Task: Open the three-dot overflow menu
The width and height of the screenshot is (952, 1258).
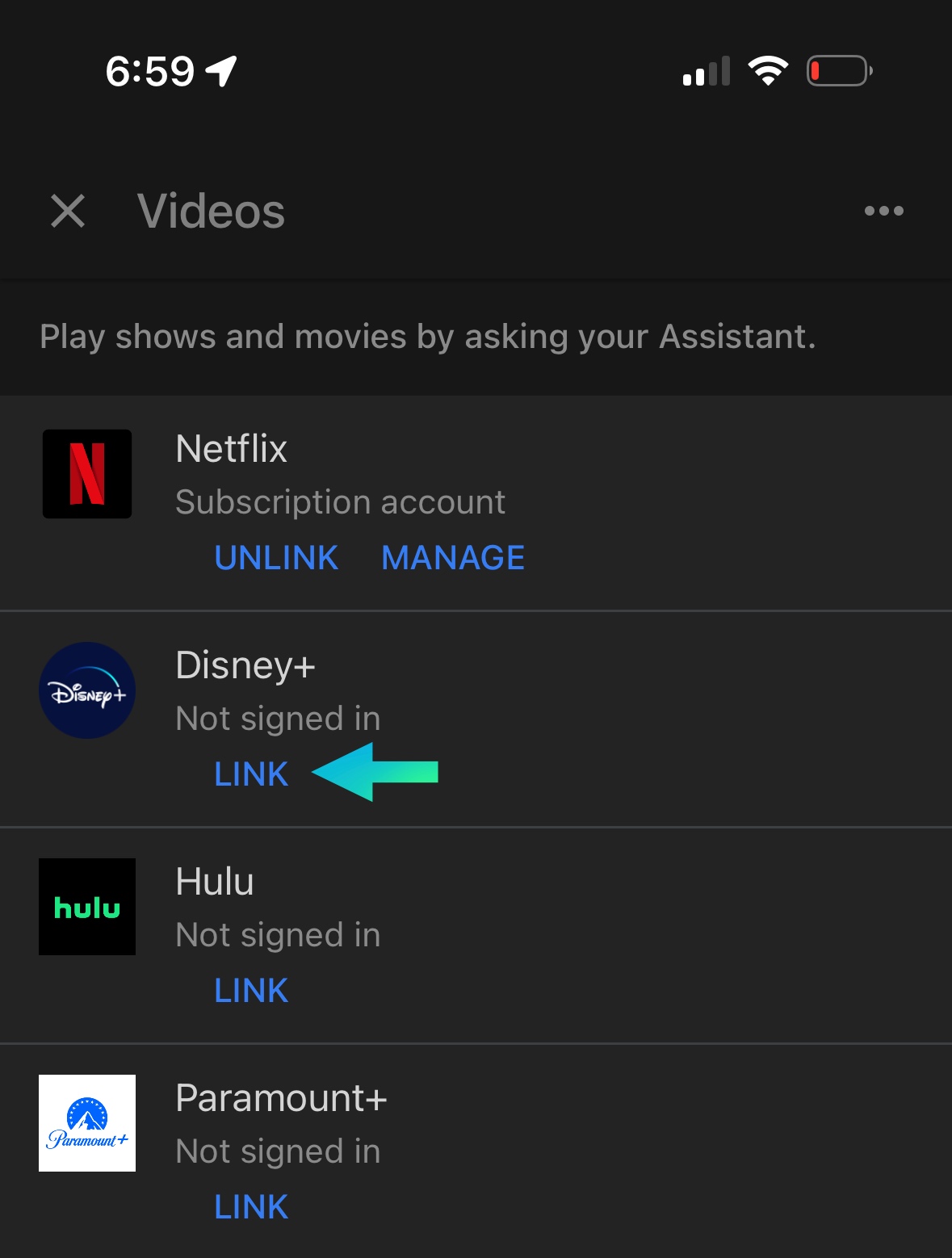Action: tap(883, 212)
